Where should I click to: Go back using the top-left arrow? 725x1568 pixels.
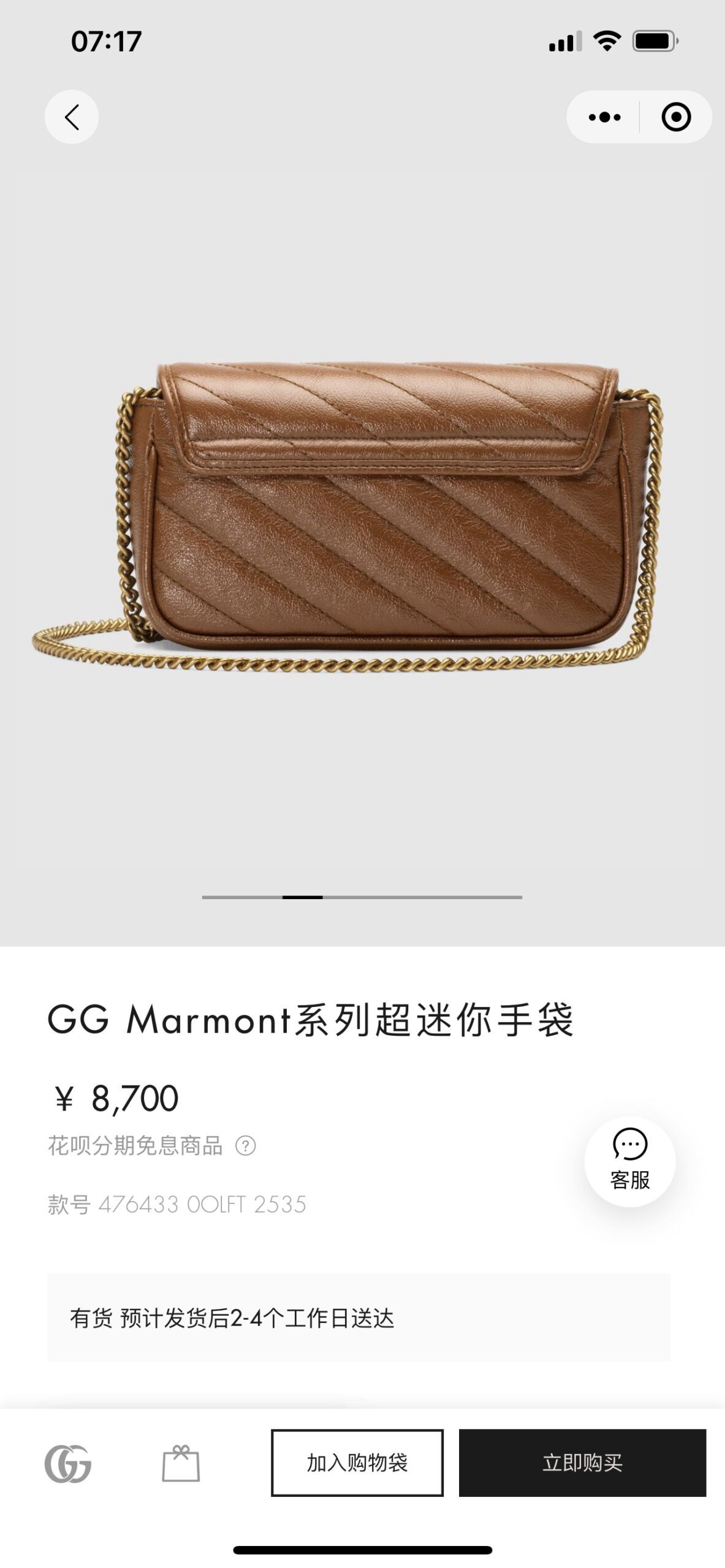tap(72, 117)
